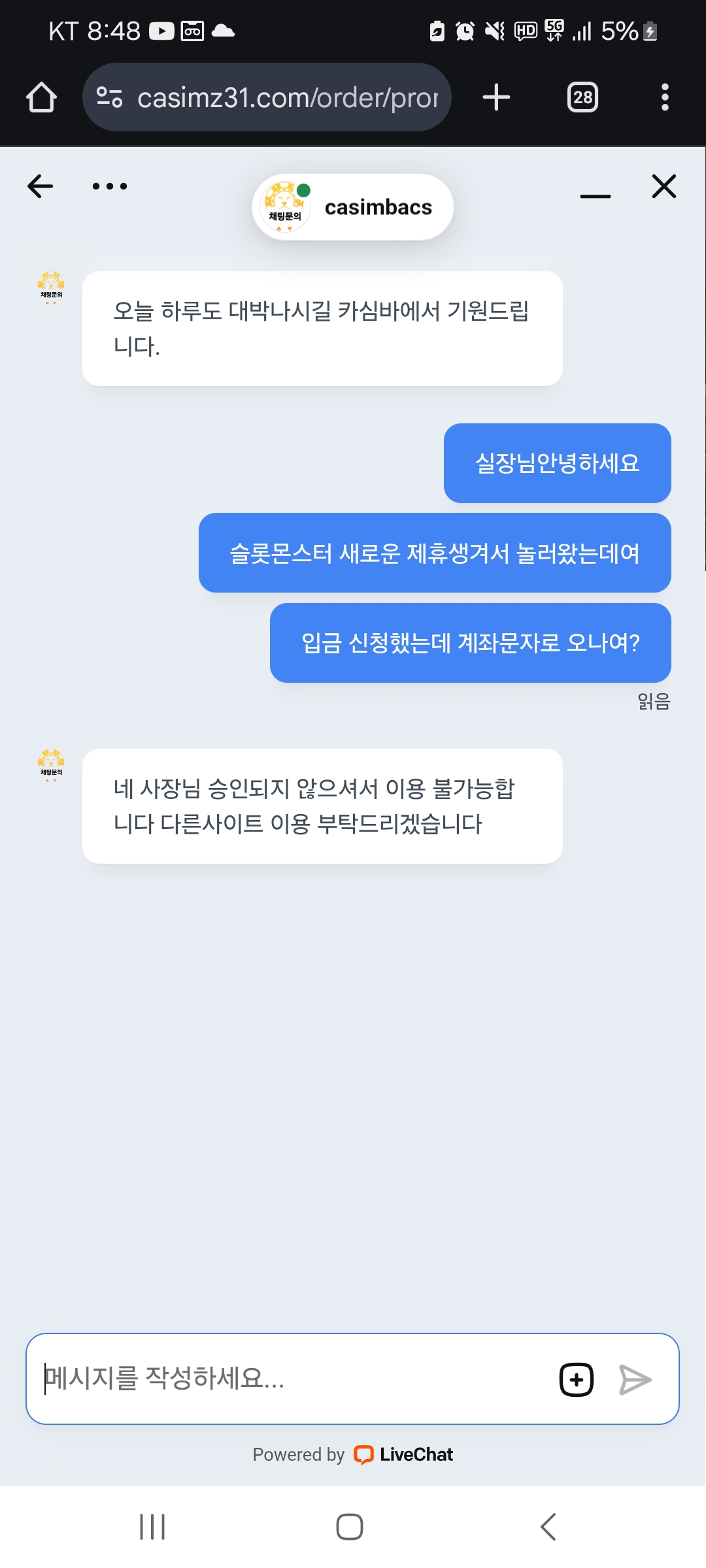706x1568 pixels.
Task: Open a new browser tab
Action: point(496,97)
